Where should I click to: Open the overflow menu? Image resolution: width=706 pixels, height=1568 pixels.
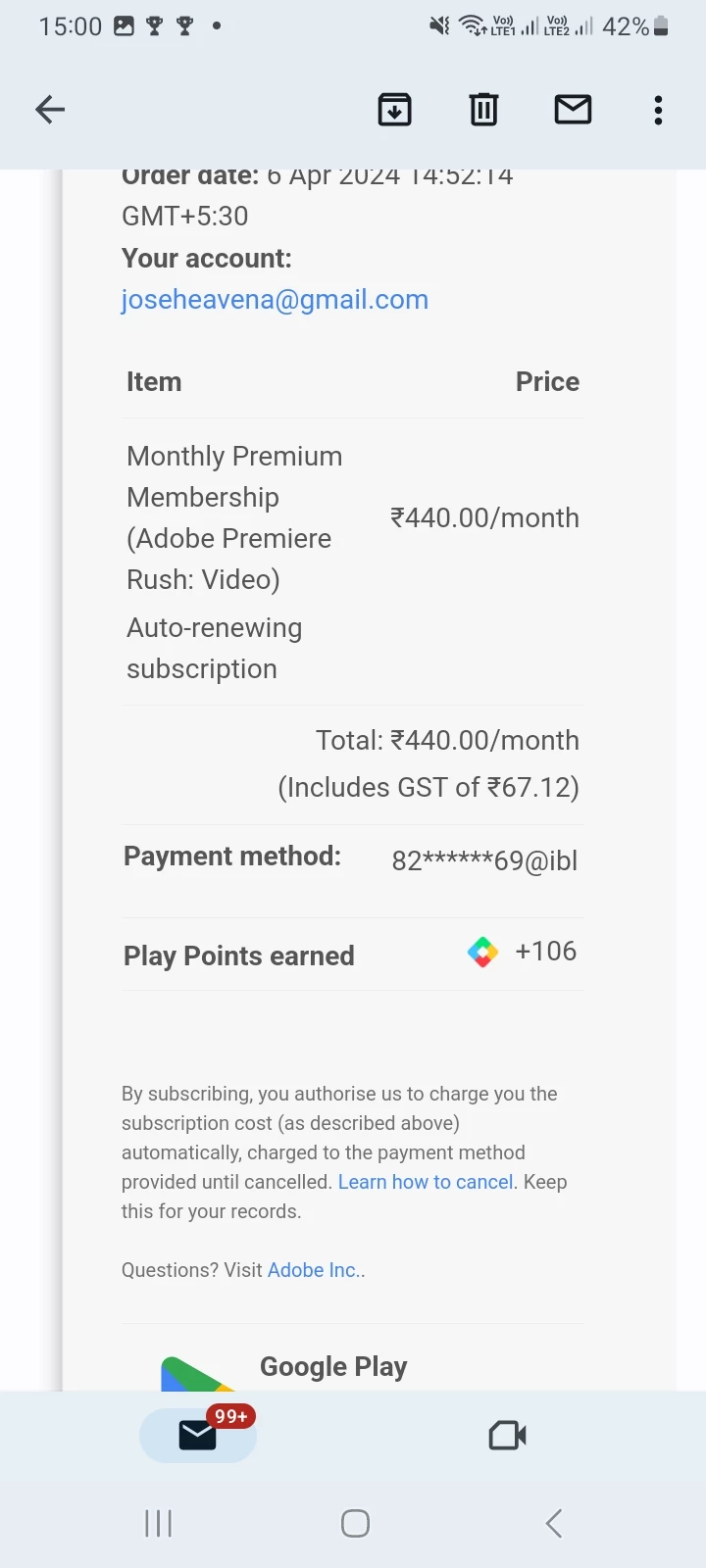[658, 110]
